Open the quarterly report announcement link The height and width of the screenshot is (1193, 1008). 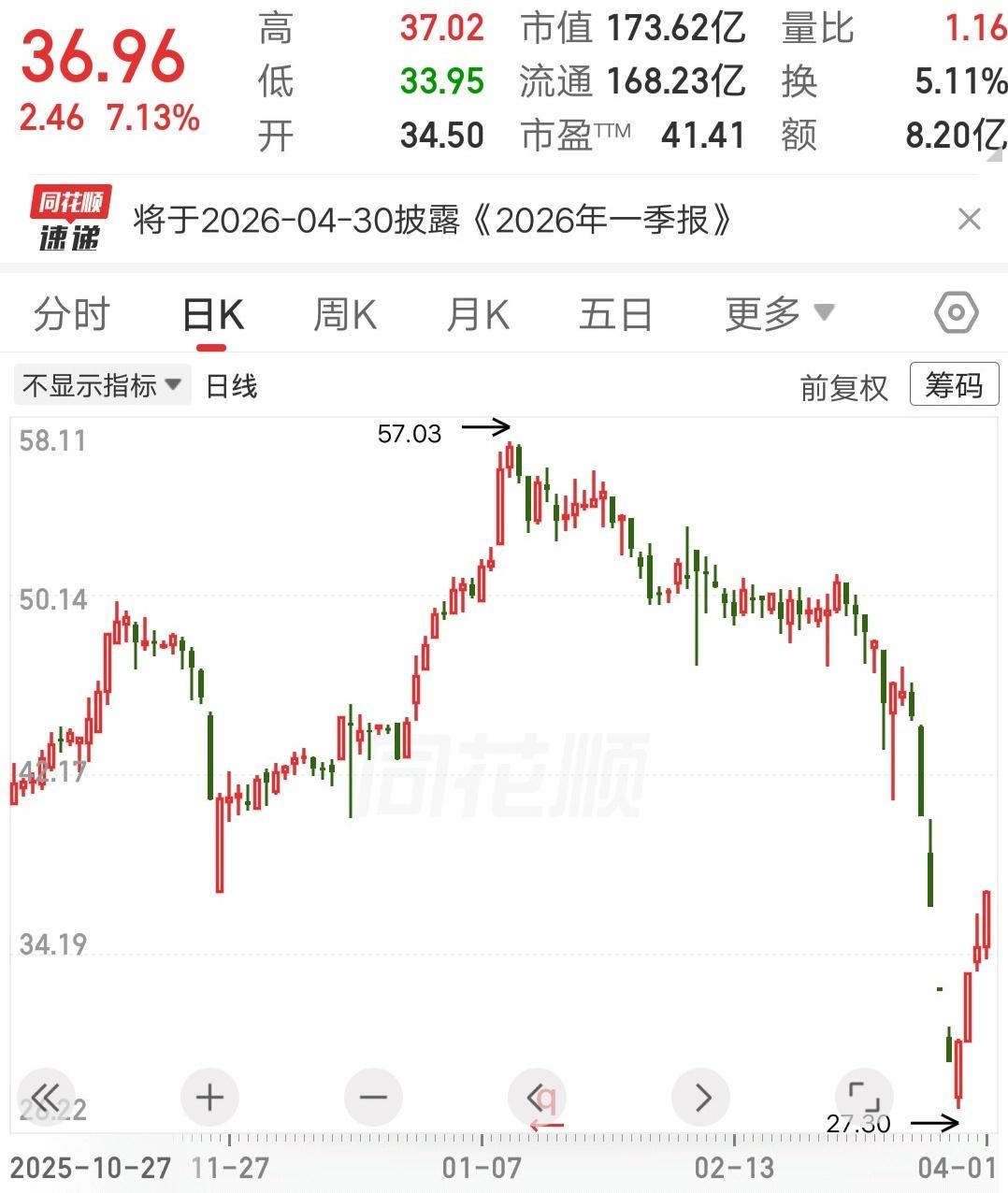(430, 222)
